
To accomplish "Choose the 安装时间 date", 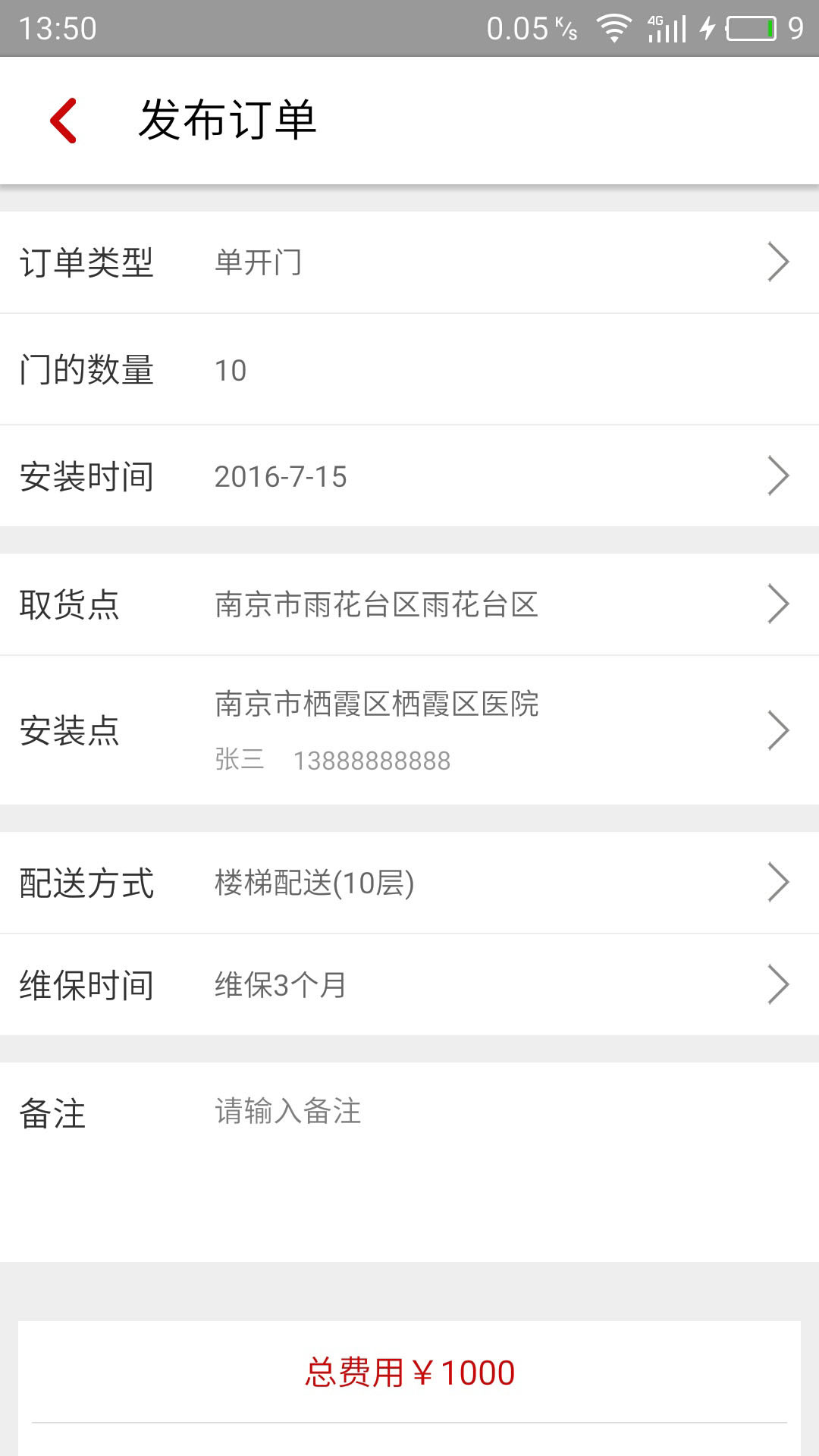I will (409, 476).
